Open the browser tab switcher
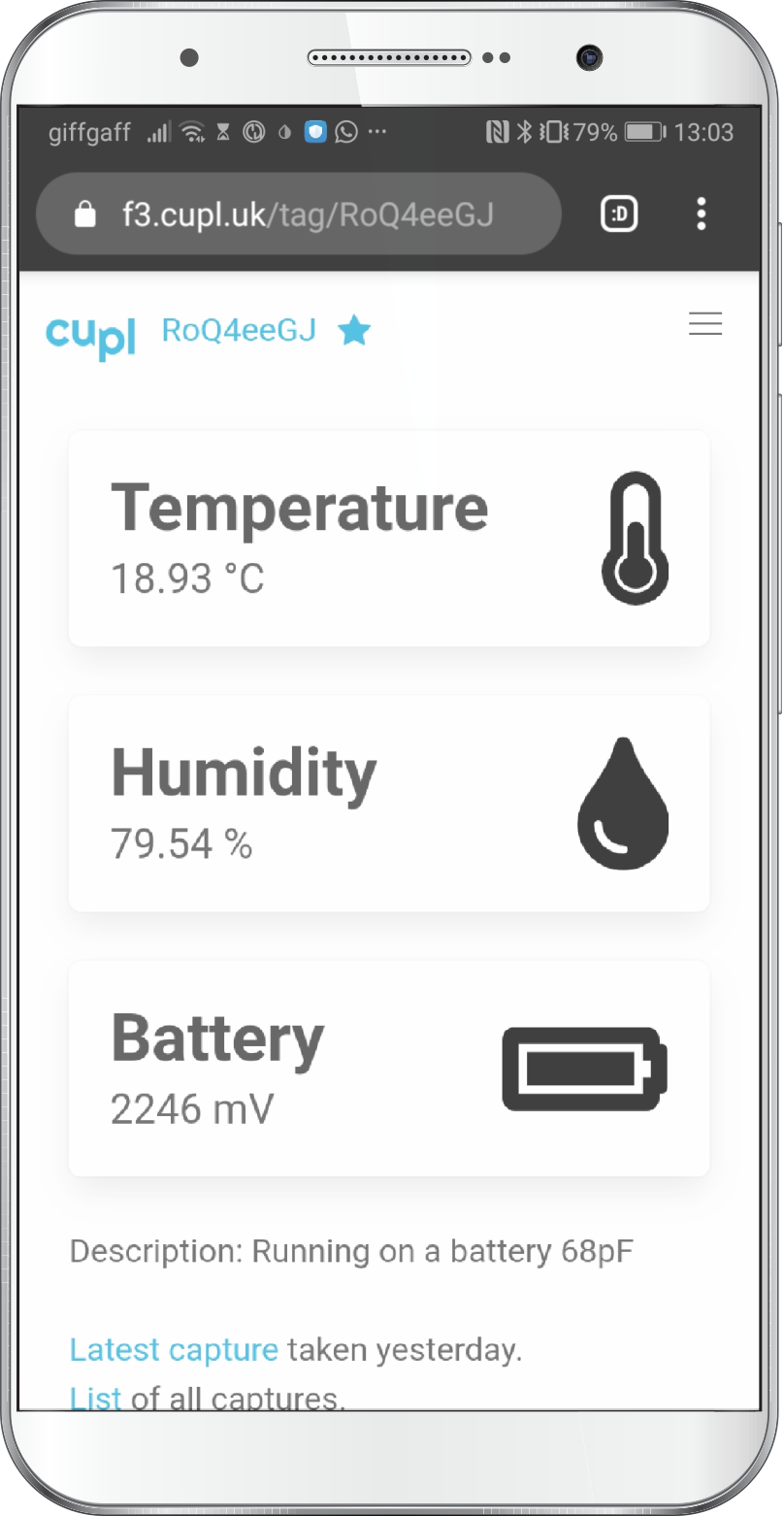Viewport: 784px width, 1516px height. tap(619, 214)
